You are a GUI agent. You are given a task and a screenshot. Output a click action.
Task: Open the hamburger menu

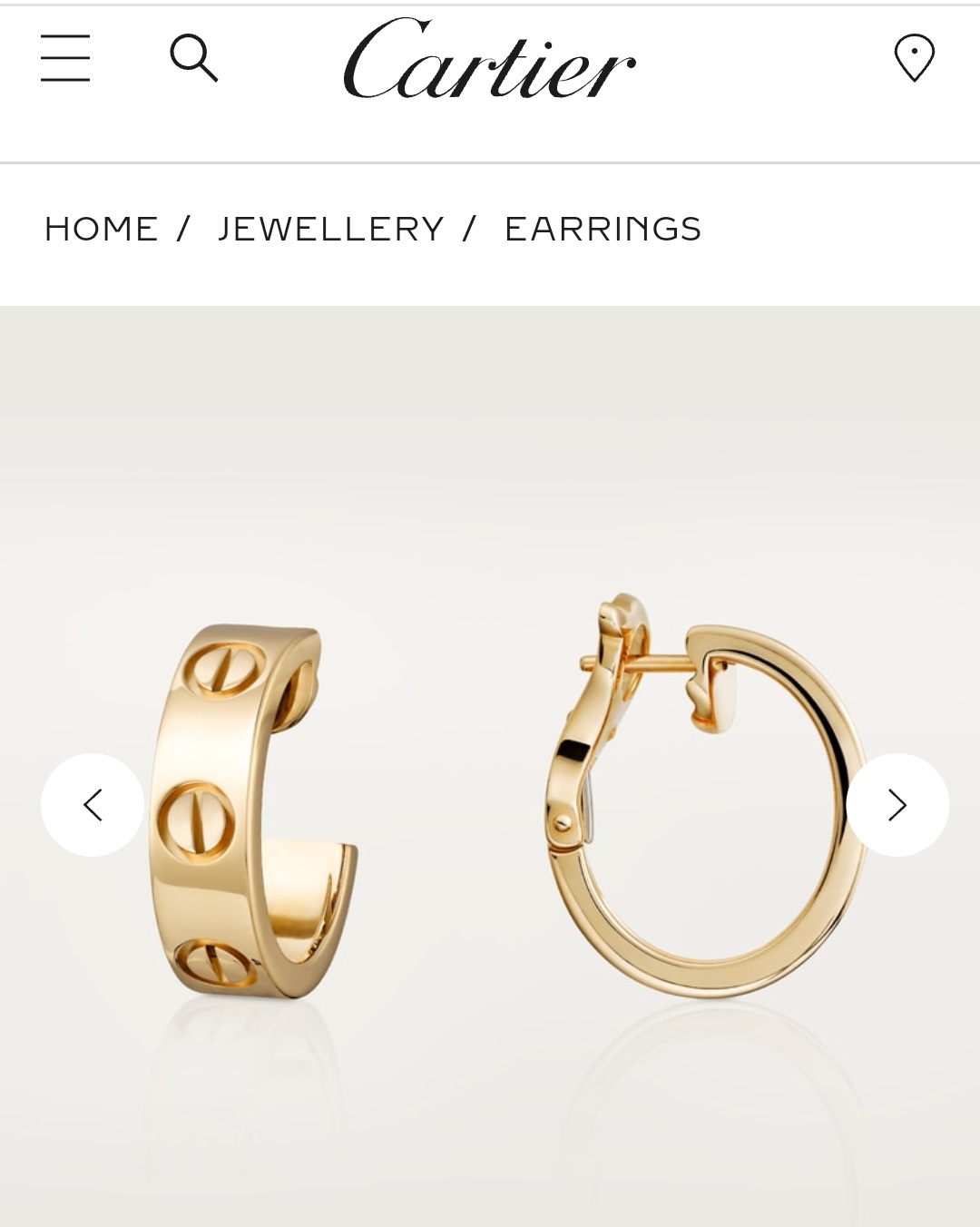[x=65, y=59]
